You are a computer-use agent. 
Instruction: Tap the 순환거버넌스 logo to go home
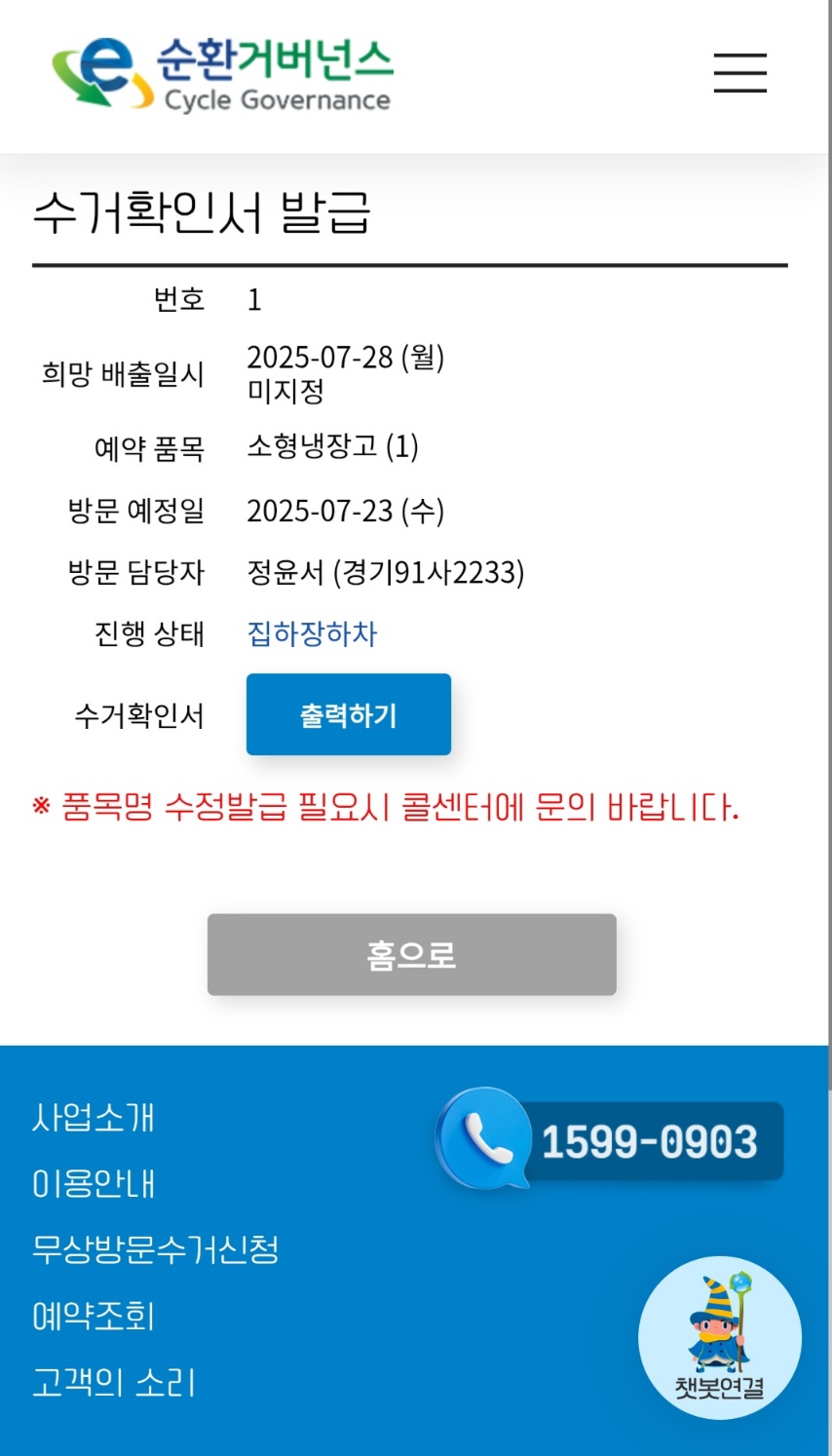coord(222,74)
